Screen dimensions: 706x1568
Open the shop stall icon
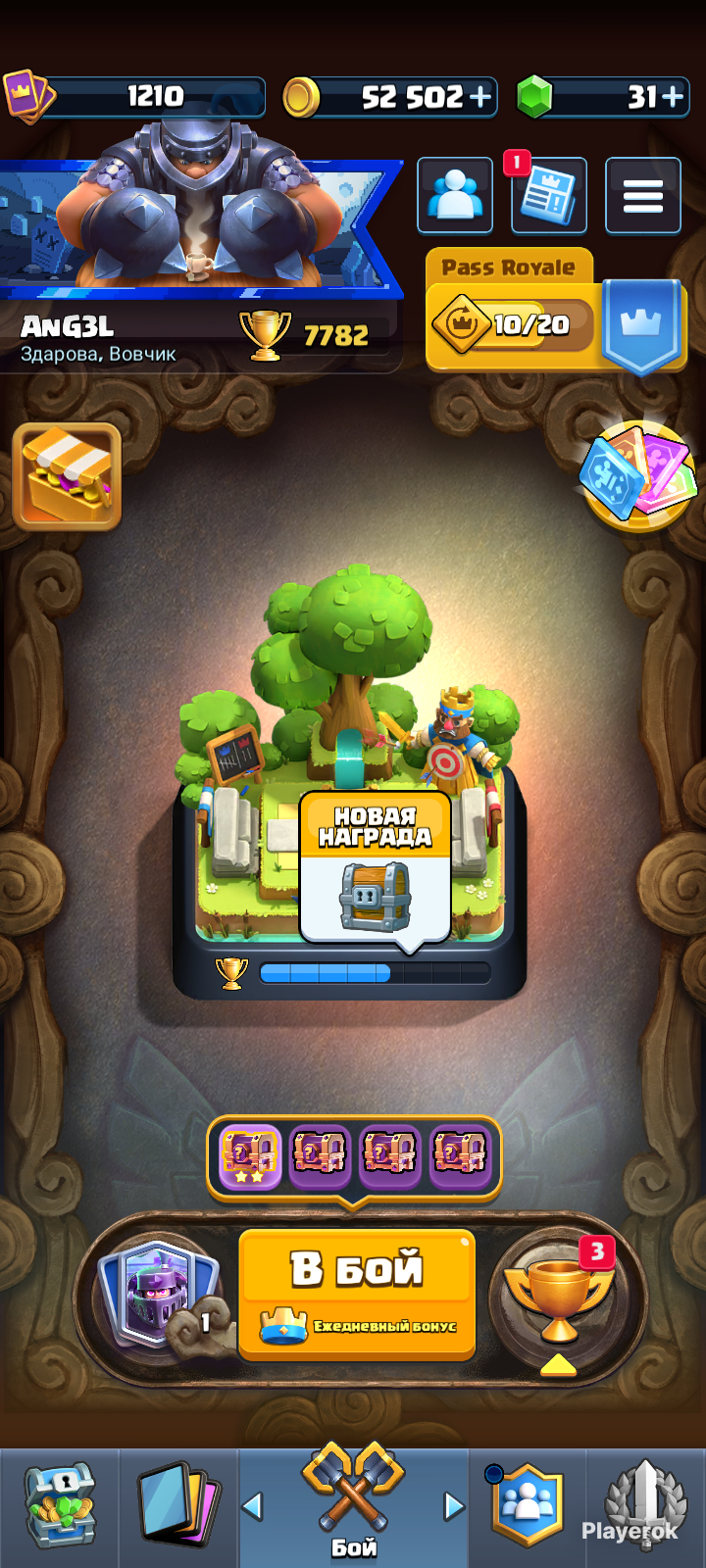click(67, 476)
